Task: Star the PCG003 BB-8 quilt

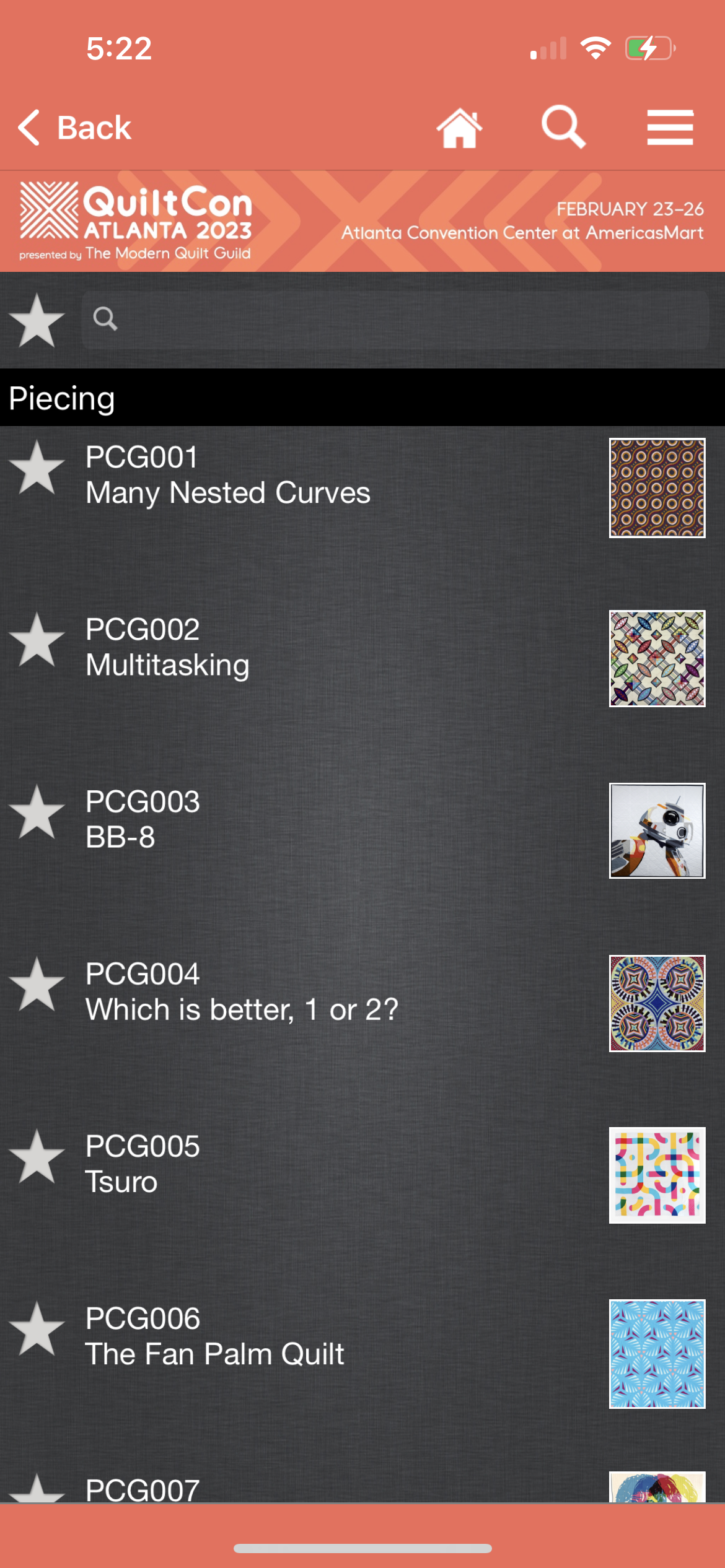Action: (37, 812)
